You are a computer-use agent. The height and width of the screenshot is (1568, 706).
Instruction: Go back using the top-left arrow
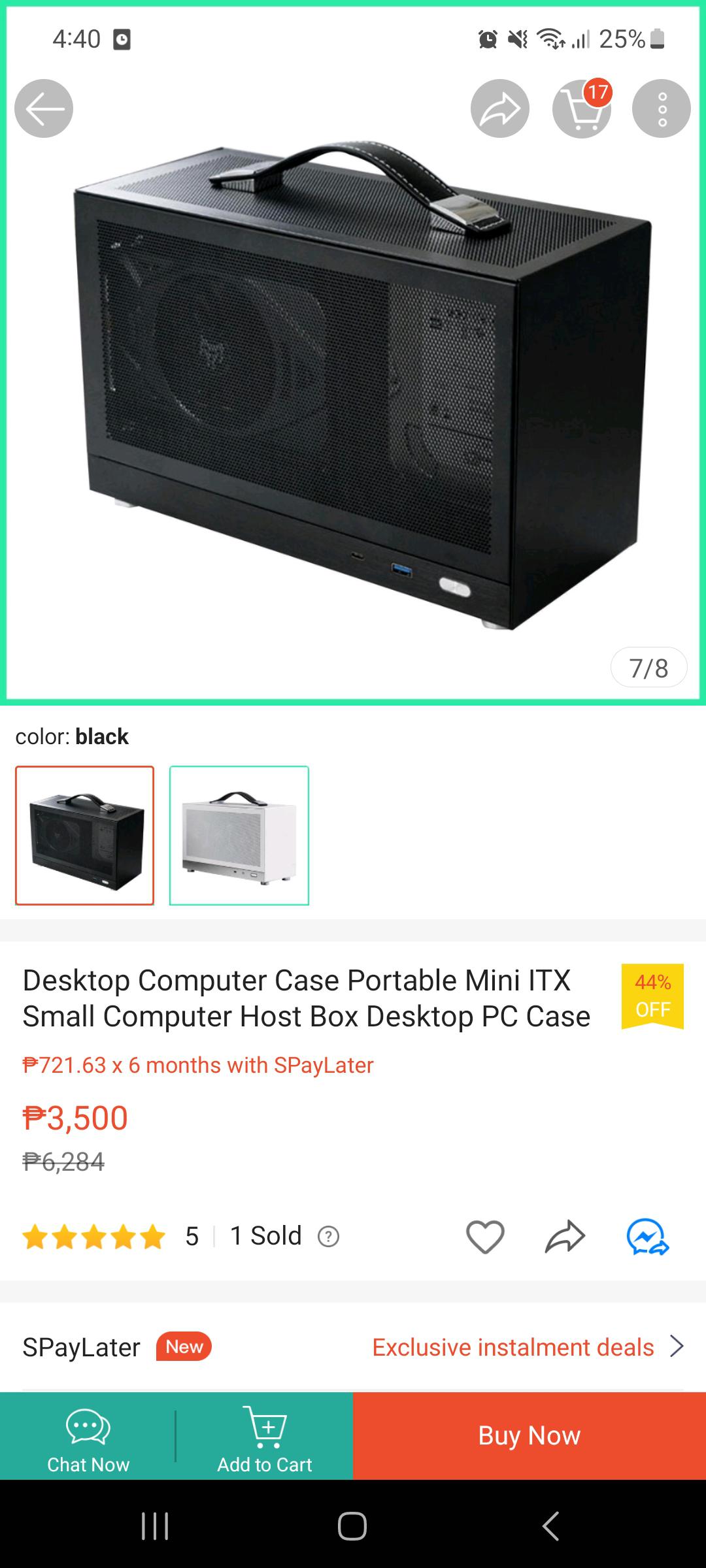tap(43, 109)
